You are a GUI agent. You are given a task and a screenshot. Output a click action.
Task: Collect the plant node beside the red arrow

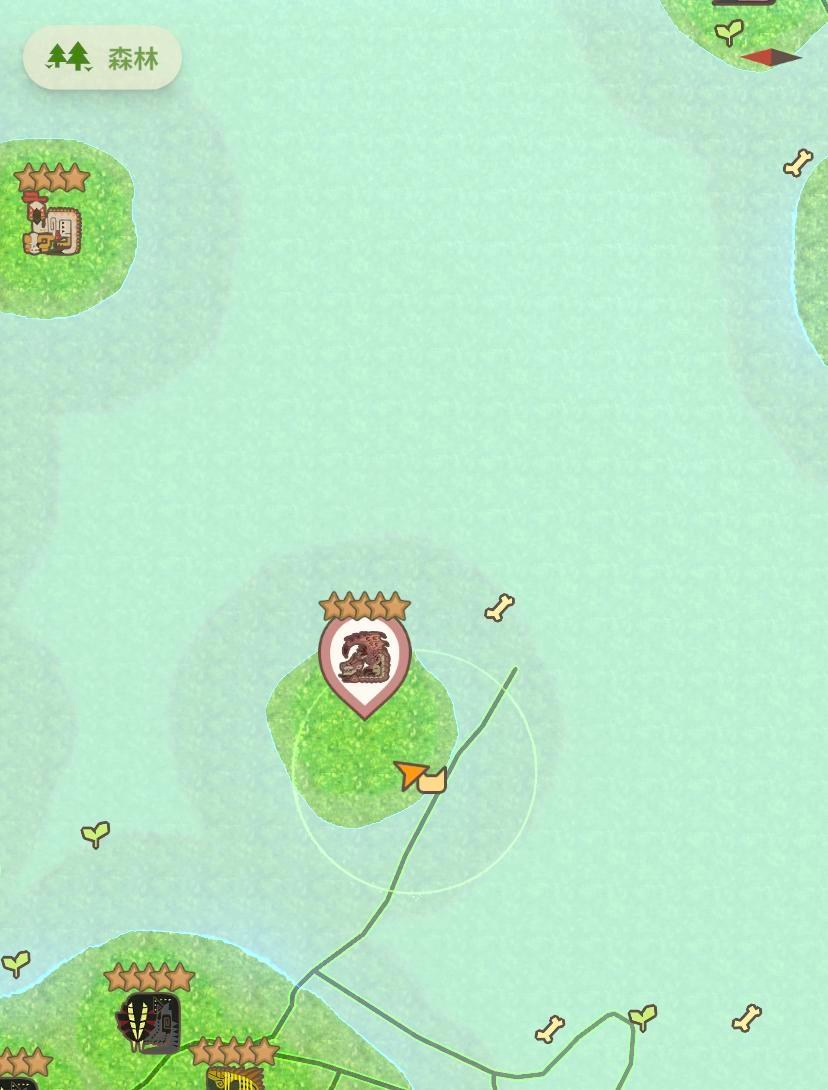pos(729,32)
